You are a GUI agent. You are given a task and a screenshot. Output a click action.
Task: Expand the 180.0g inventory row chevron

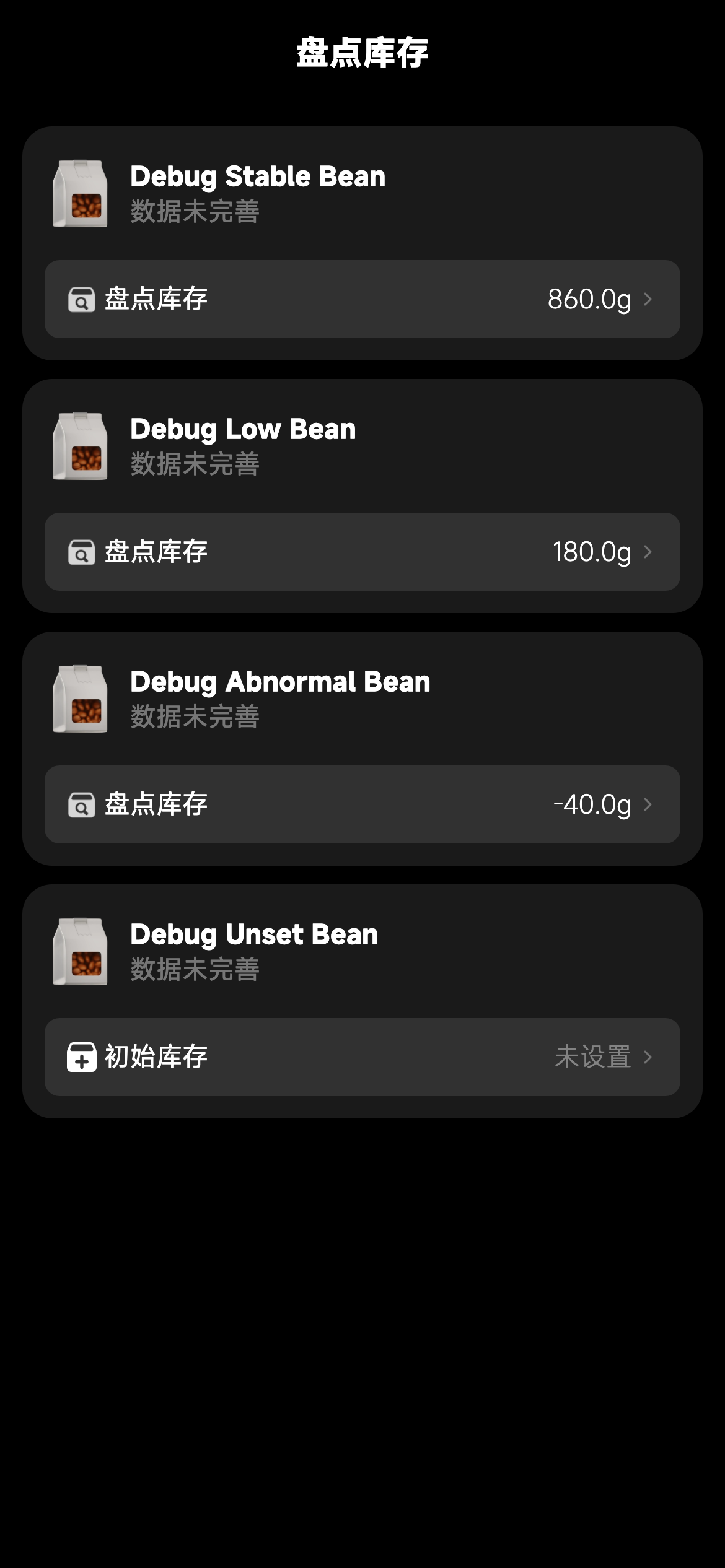coord(649,552)
